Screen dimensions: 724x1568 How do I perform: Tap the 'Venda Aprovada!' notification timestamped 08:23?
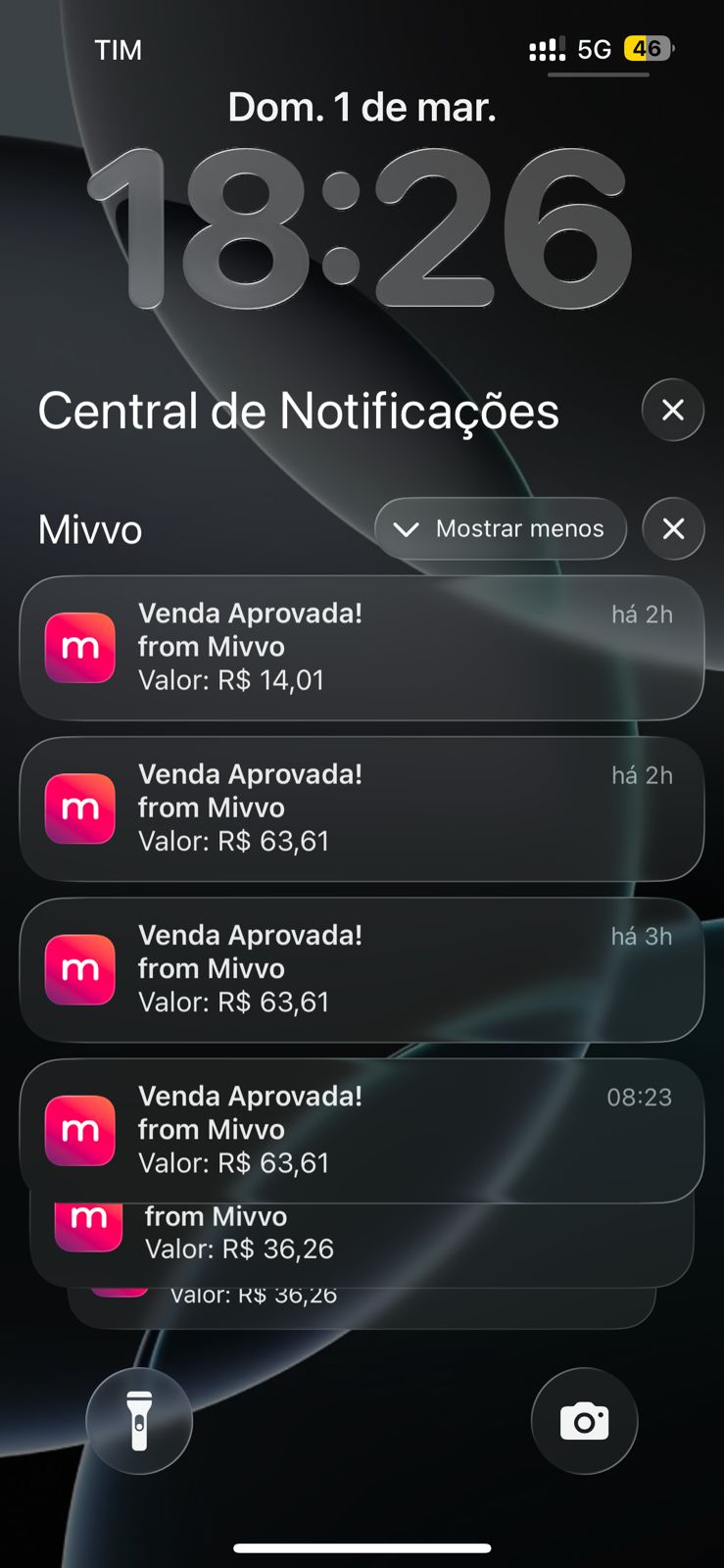point(362,1127)
